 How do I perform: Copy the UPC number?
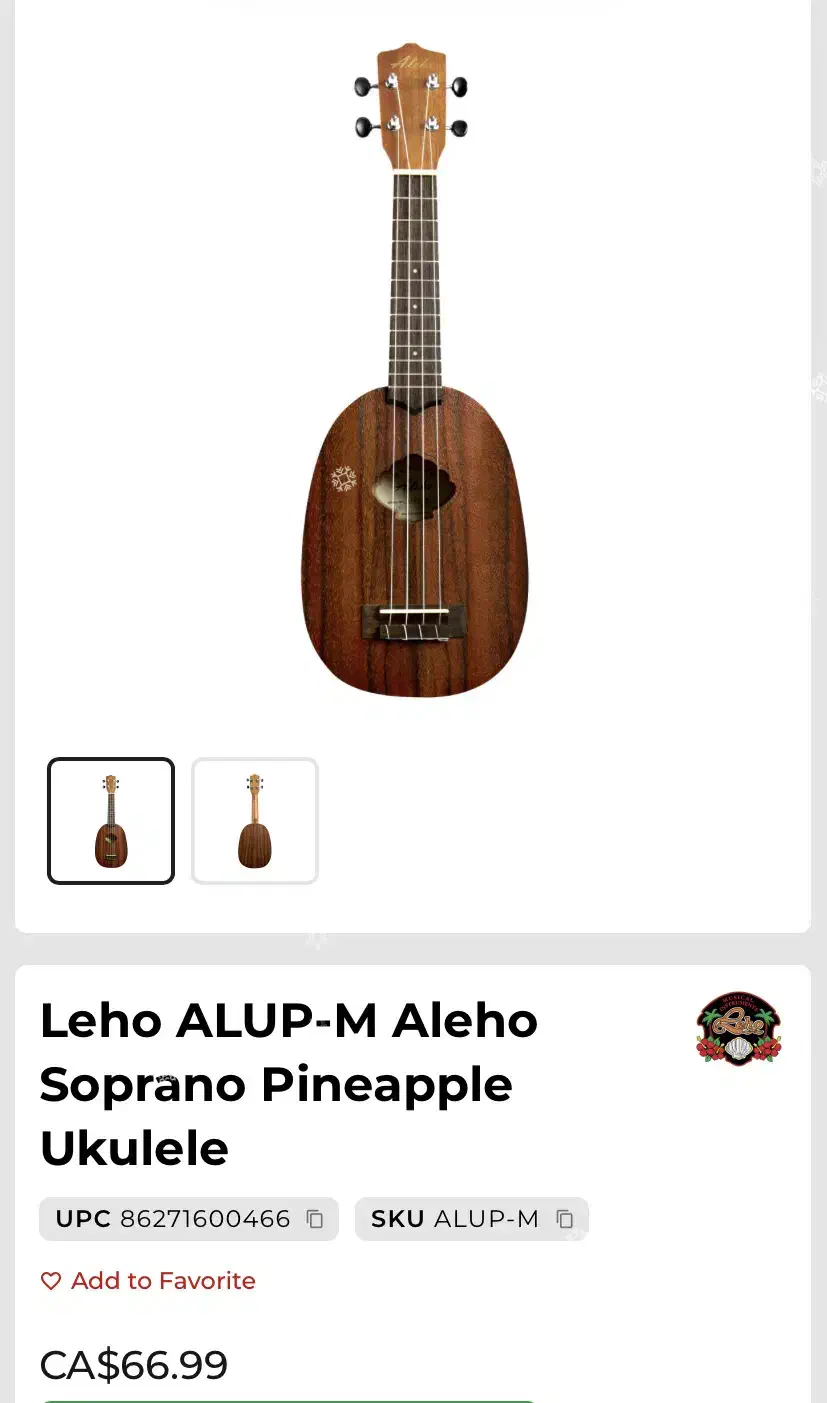tap(315, 1219)
